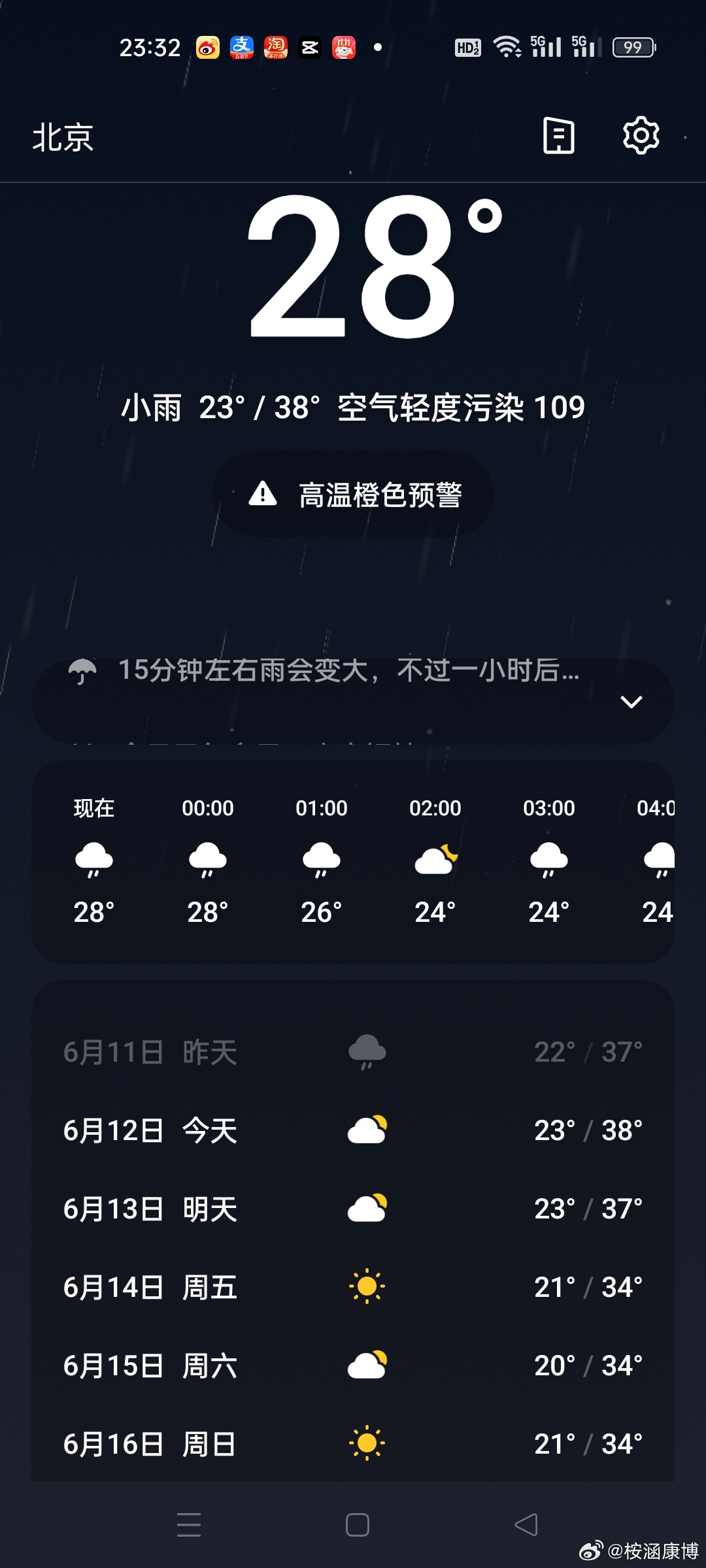Open weather settings gear
706x1568 pixels.
pos(641,136)
